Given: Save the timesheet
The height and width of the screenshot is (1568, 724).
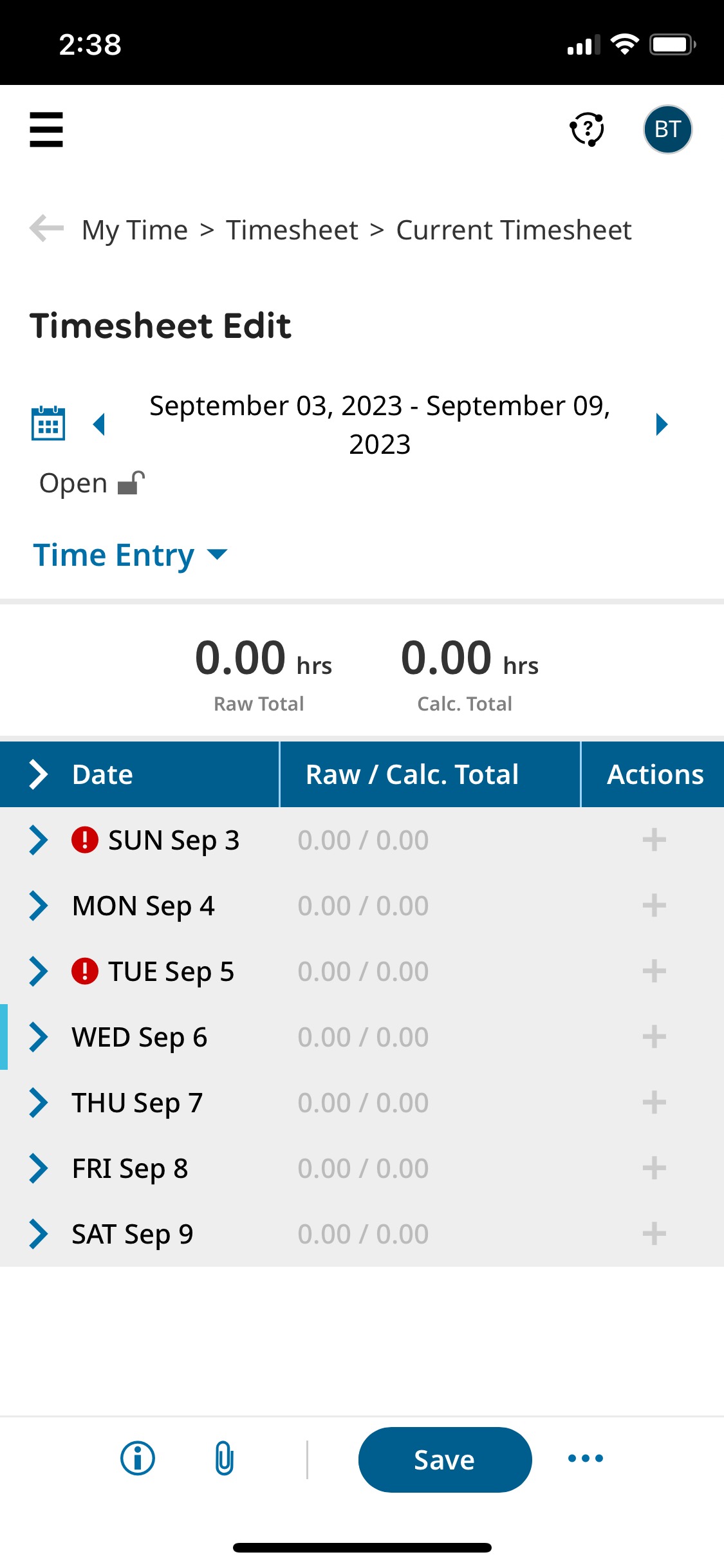Looking at the screenshot, I should [445, 1460].
